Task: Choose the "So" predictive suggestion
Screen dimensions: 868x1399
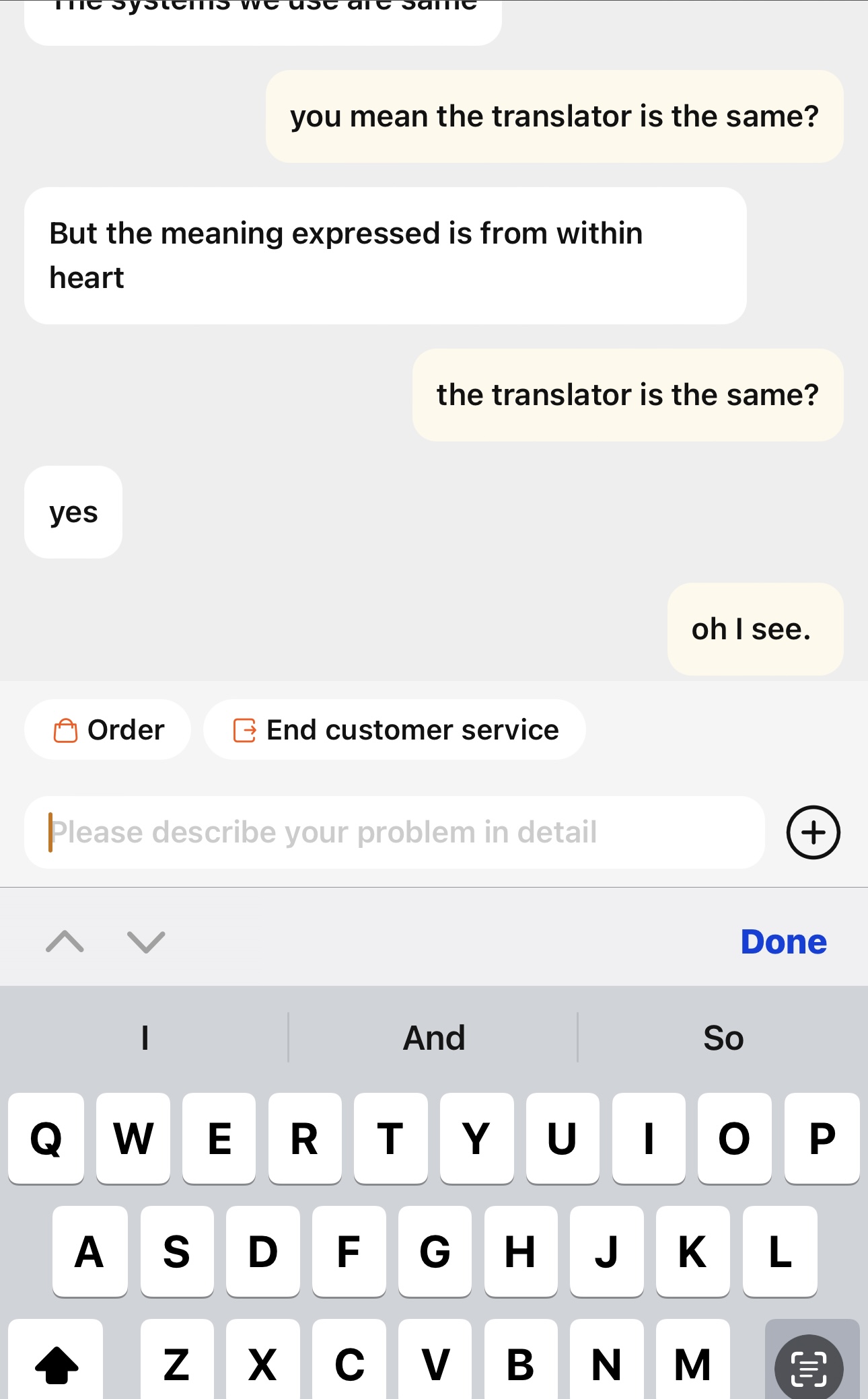Action: (x=723, y=1038)
